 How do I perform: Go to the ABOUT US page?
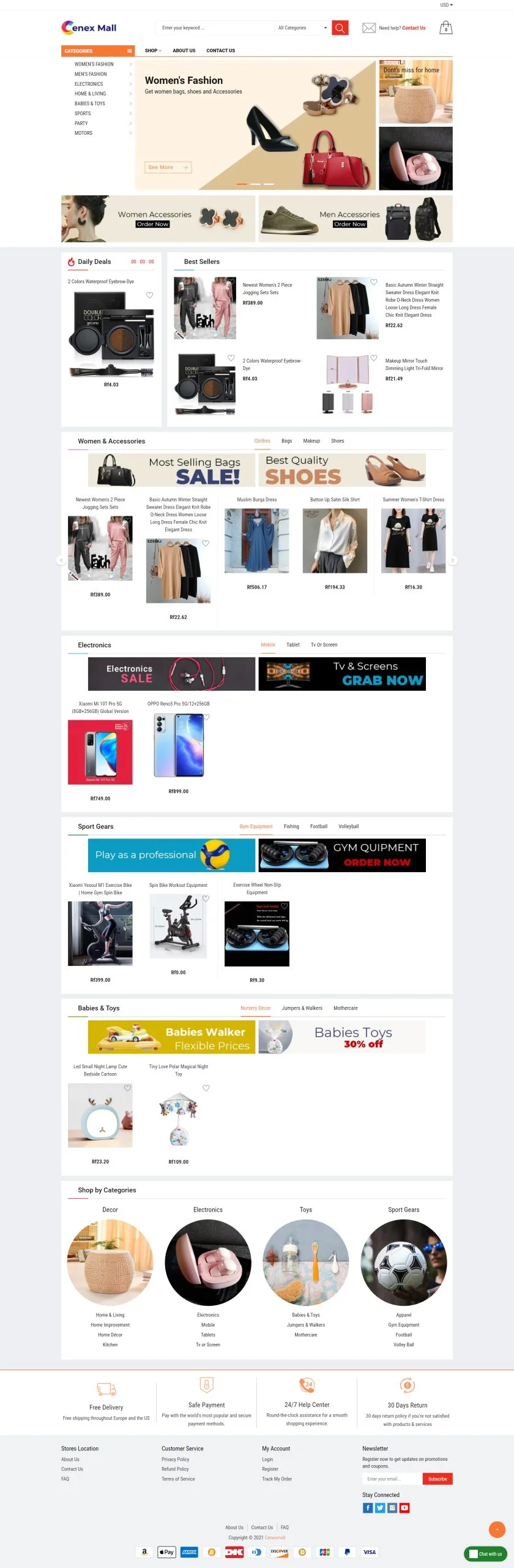(184, 51)
